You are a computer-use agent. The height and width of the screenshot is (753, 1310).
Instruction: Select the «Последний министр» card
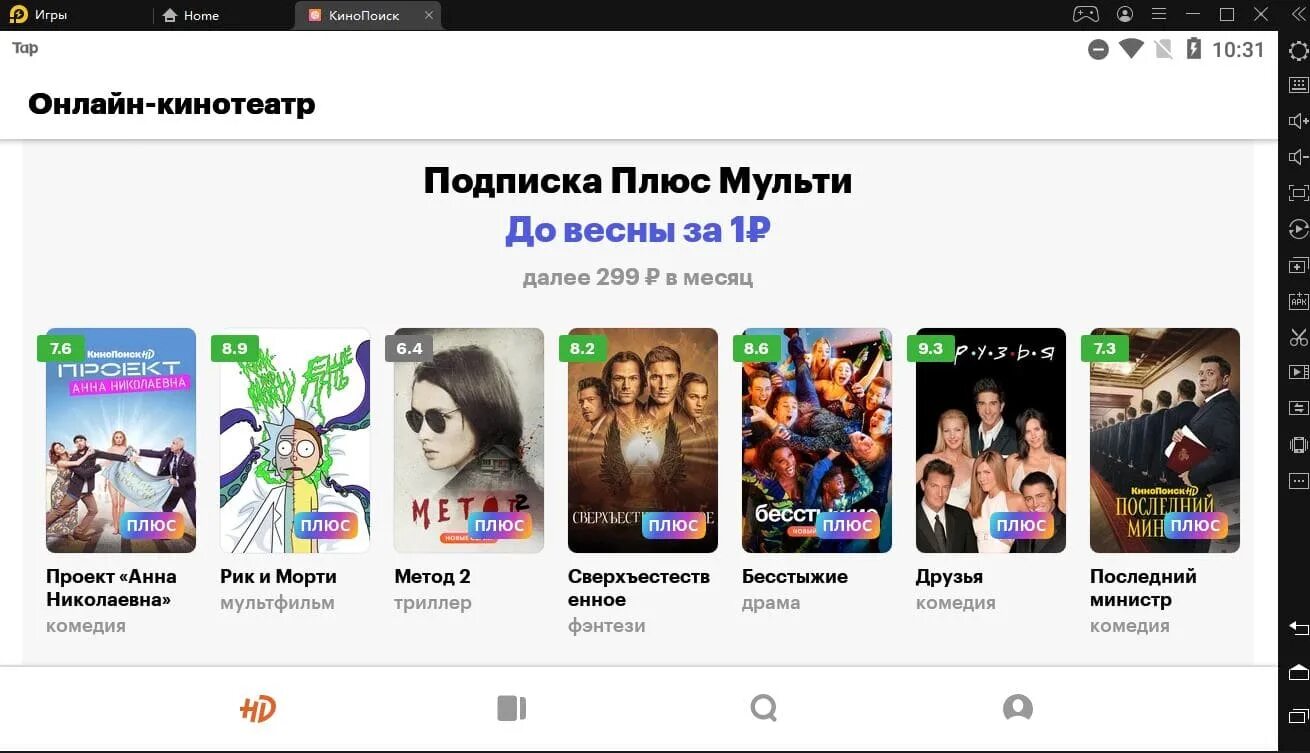[x=1165, y=440]
